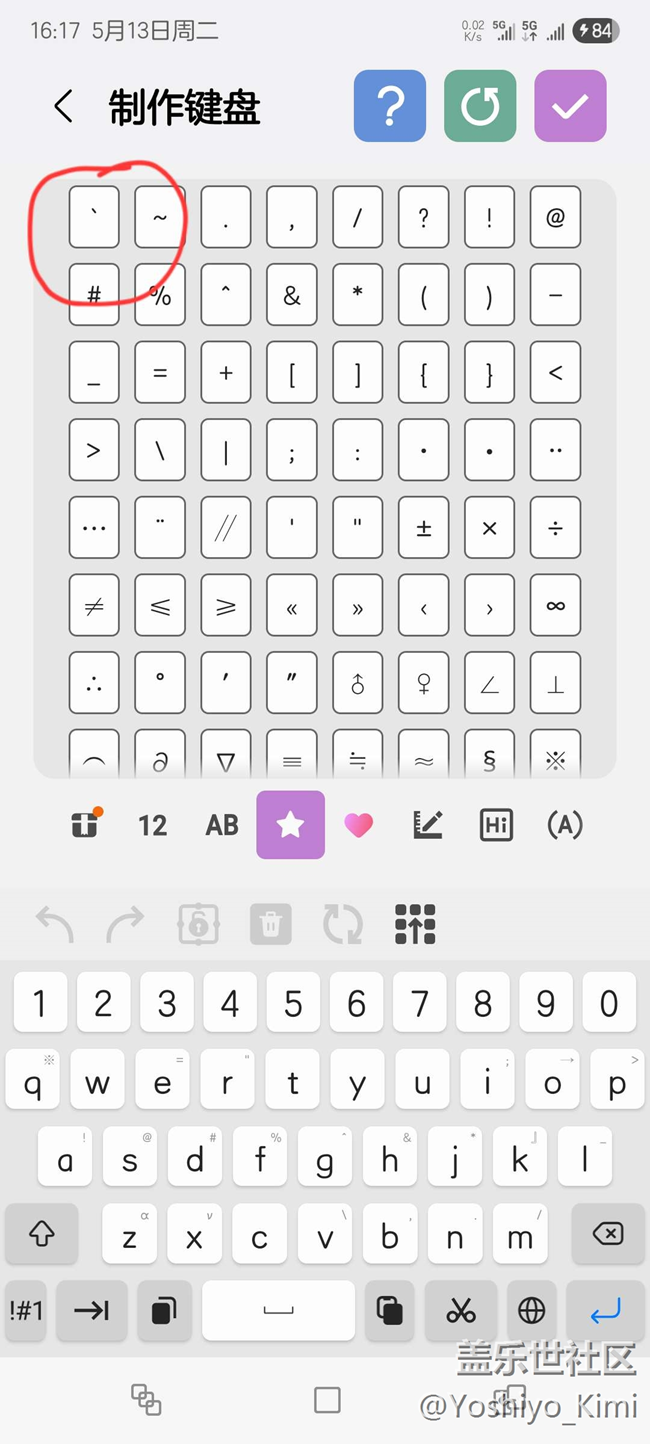Go back from the keyboard maker screen
650x1444 pixels.
(63, 106)
